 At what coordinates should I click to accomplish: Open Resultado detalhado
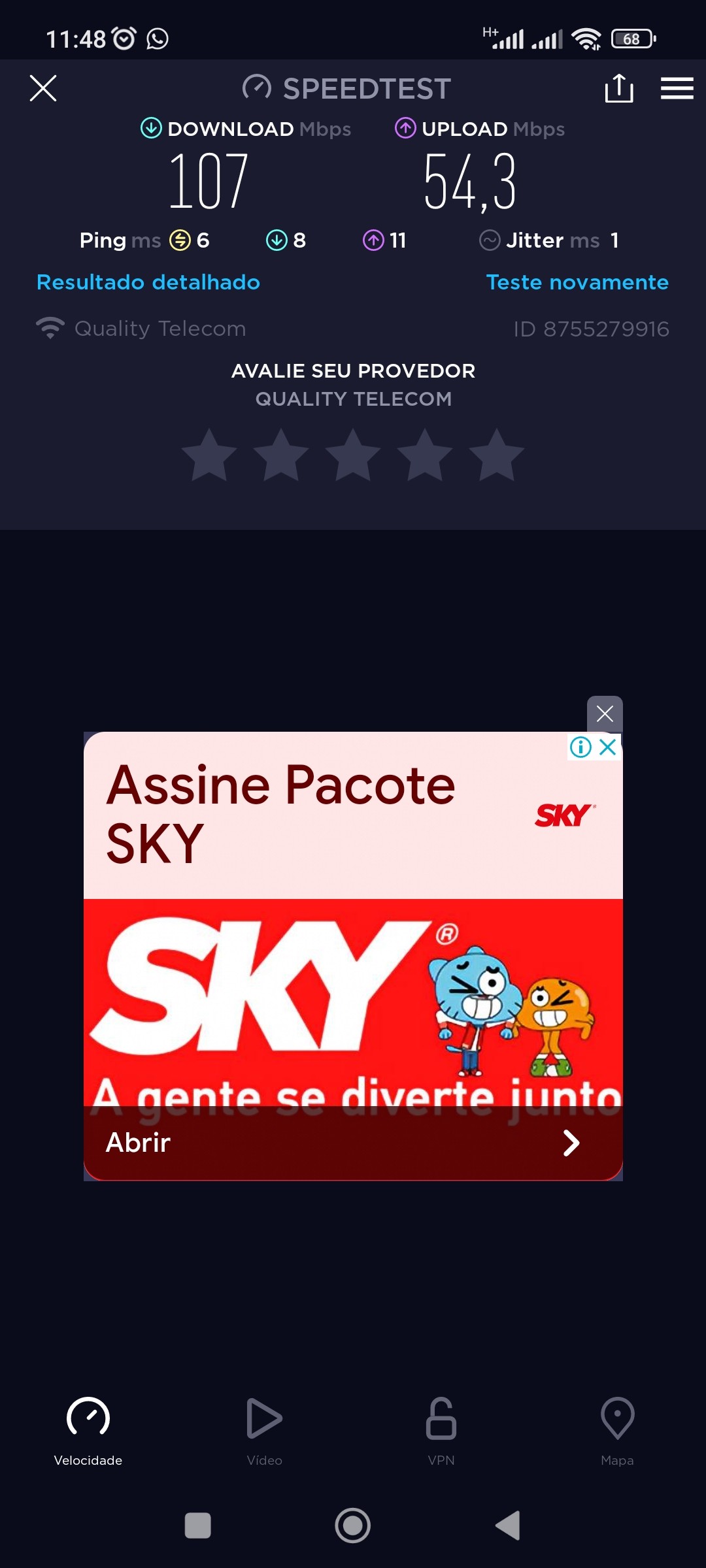point(148,282)
